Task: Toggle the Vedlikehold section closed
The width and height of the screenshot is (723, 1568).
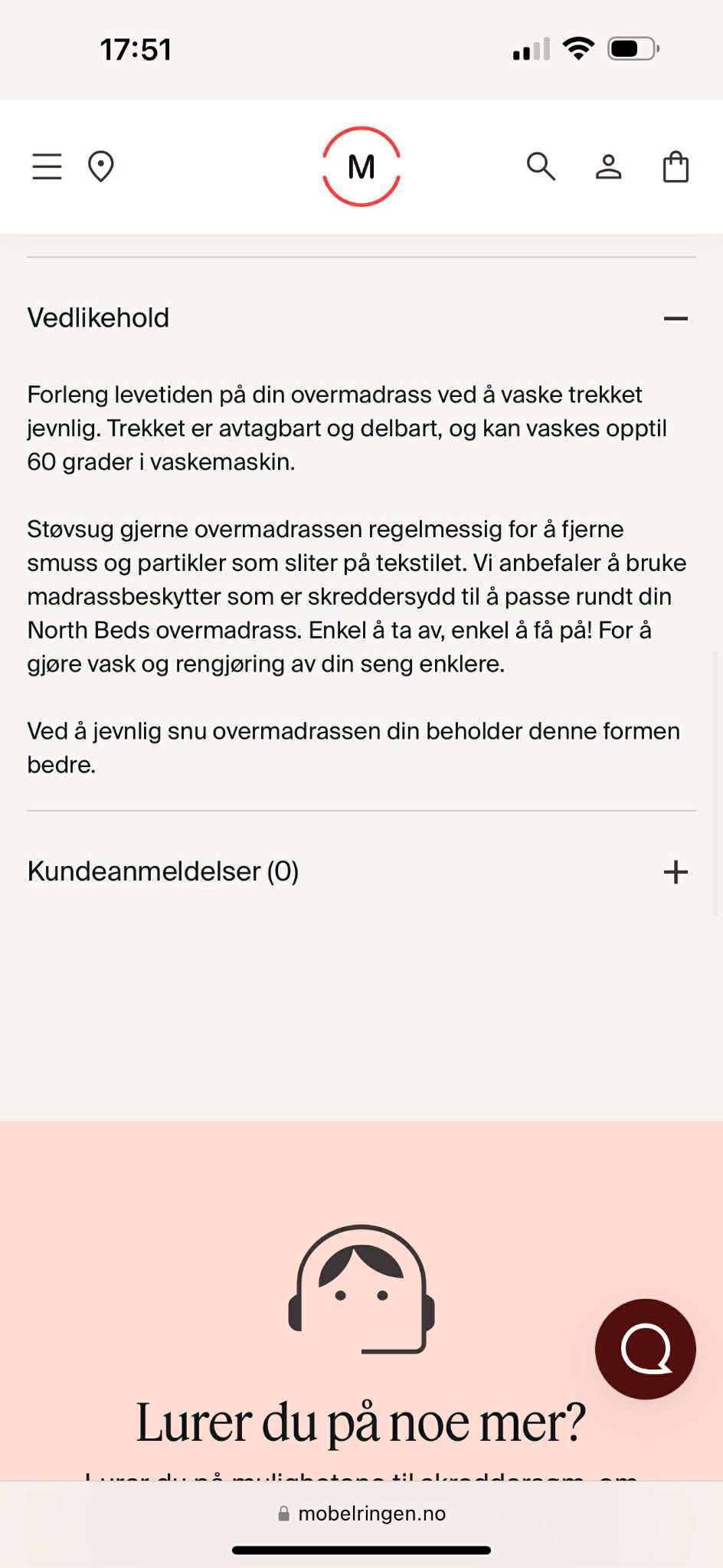Action: tap(675, 317)
